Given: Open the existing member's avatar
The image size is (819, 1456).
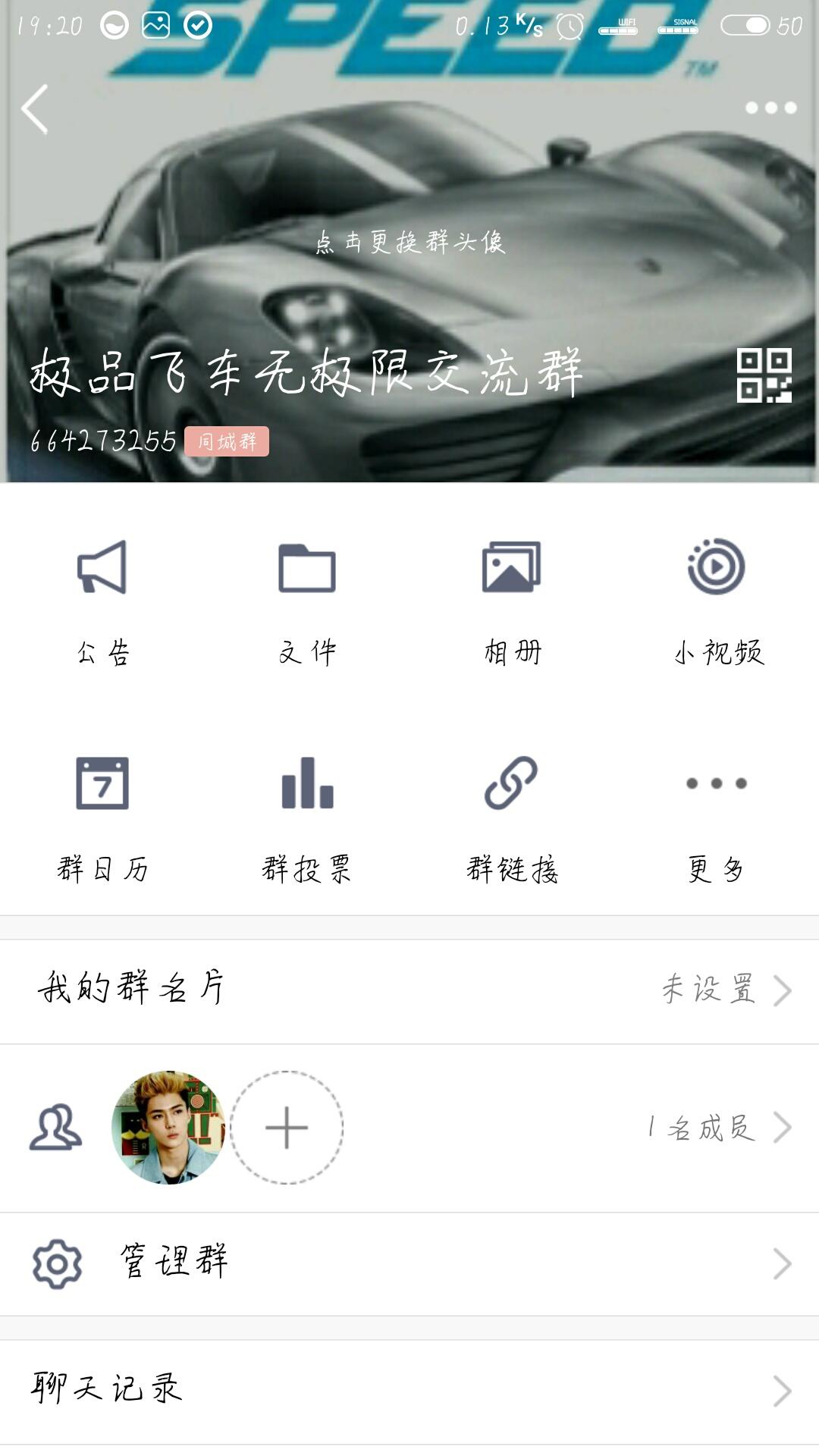Looking at the screenshot, I should [168, 1128].
